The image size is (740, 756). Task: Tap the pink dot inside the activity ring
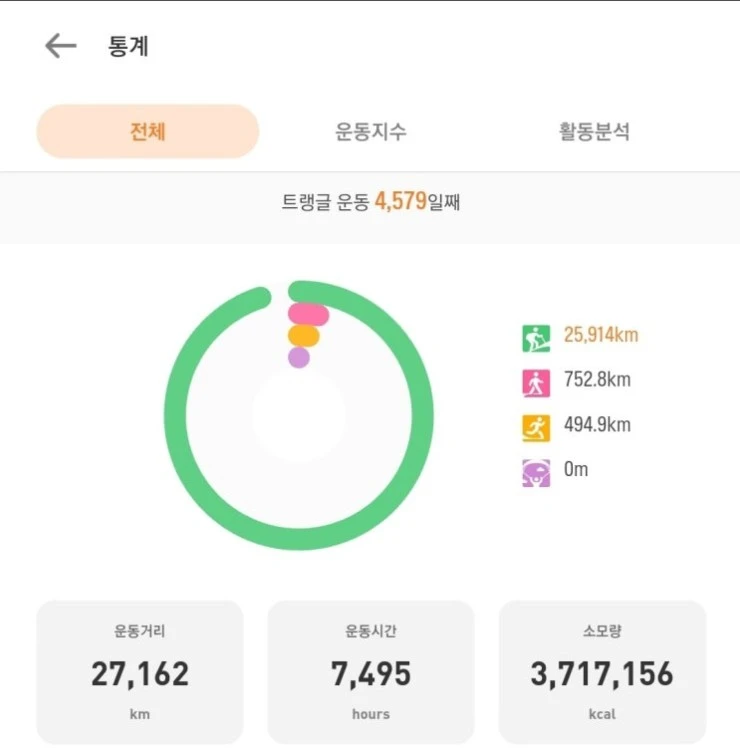(x=310, y=314)
